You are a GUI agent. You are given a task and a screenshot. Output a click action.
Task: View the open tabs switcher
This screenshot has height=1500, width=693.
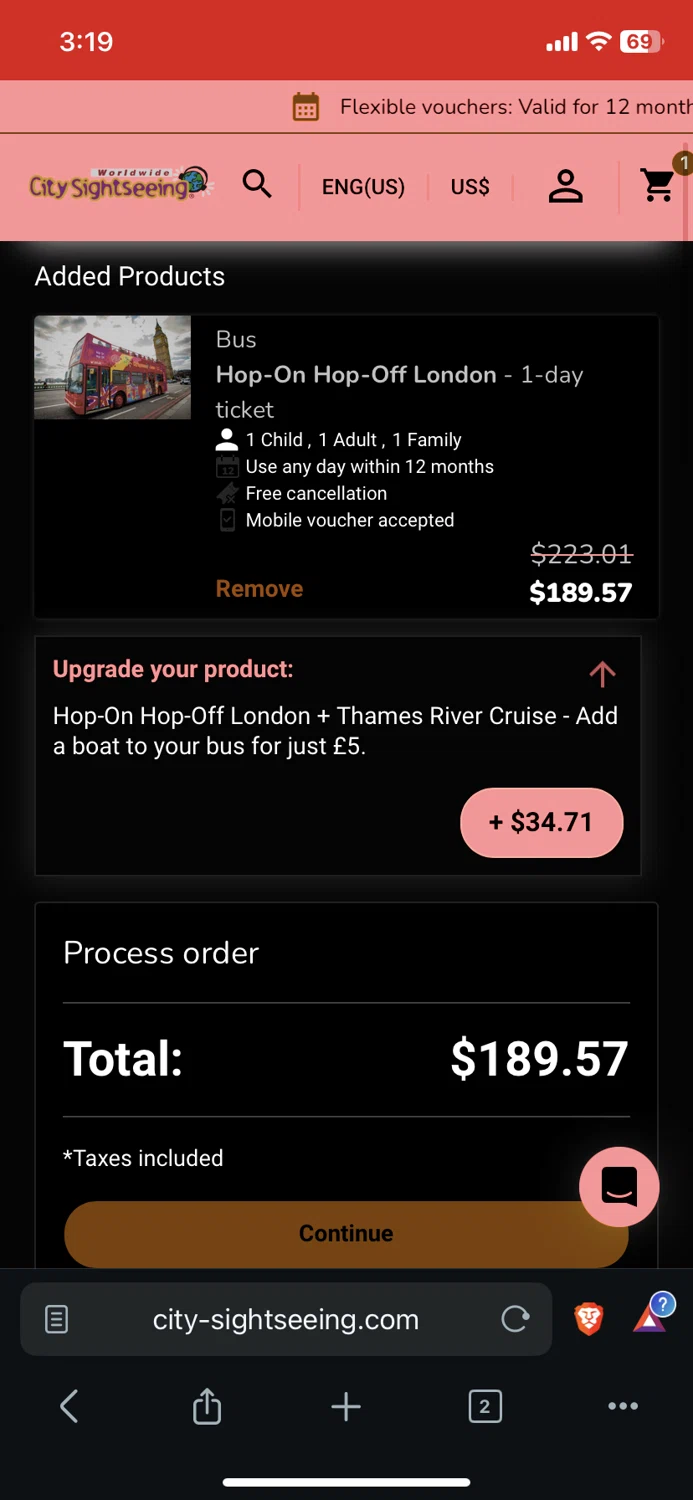tap(485, 1406)
